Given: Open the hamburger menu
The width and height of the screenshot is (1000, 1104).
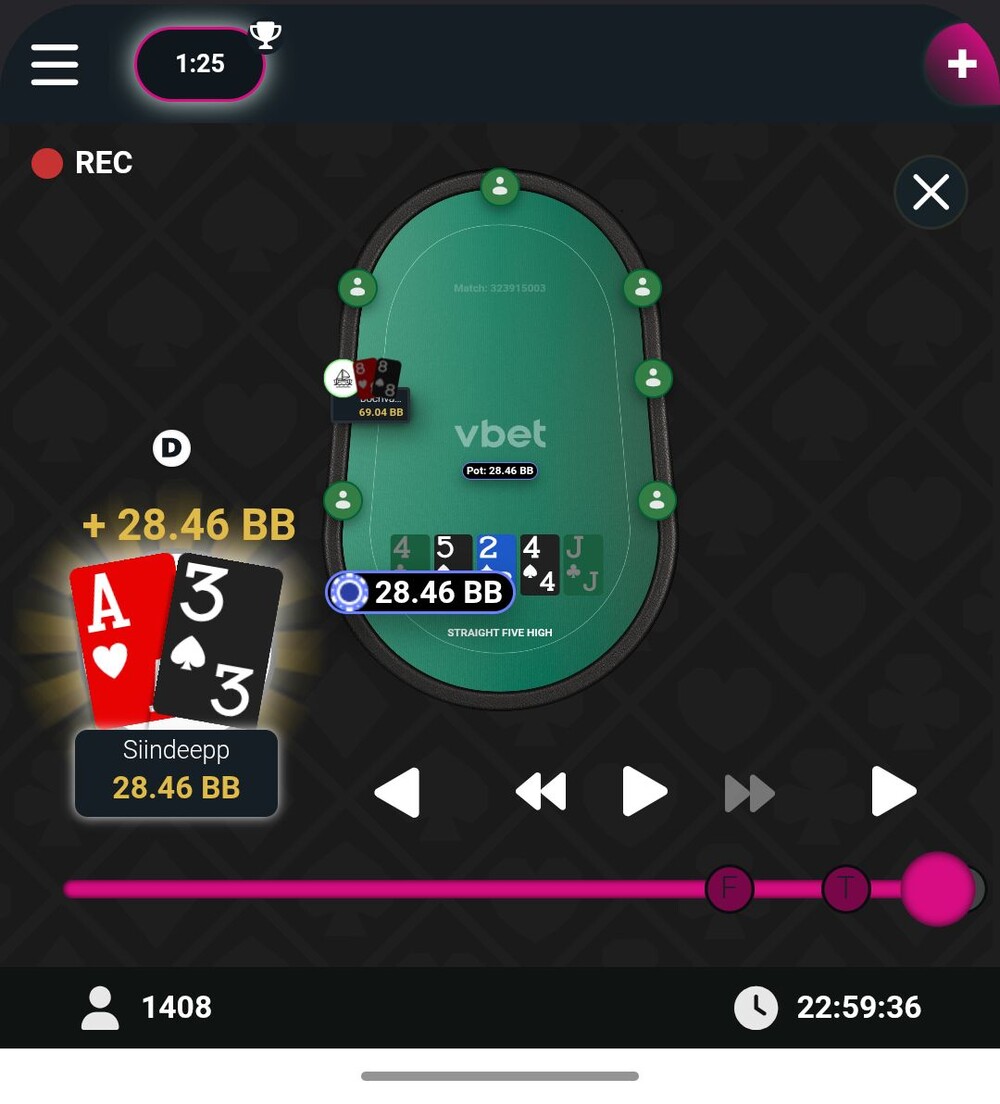Looking at the screenshot, I should pos(54,64).
